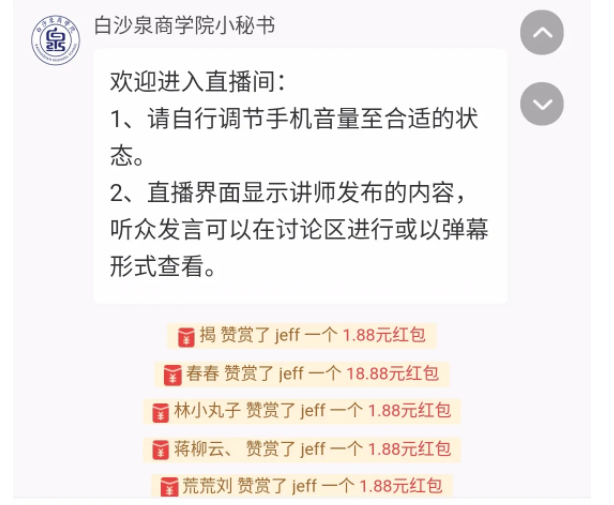This screenshot has height=505, width=614.
Task: Open 揭's 1.88元 red packet notice
Action: click(302, 336)
